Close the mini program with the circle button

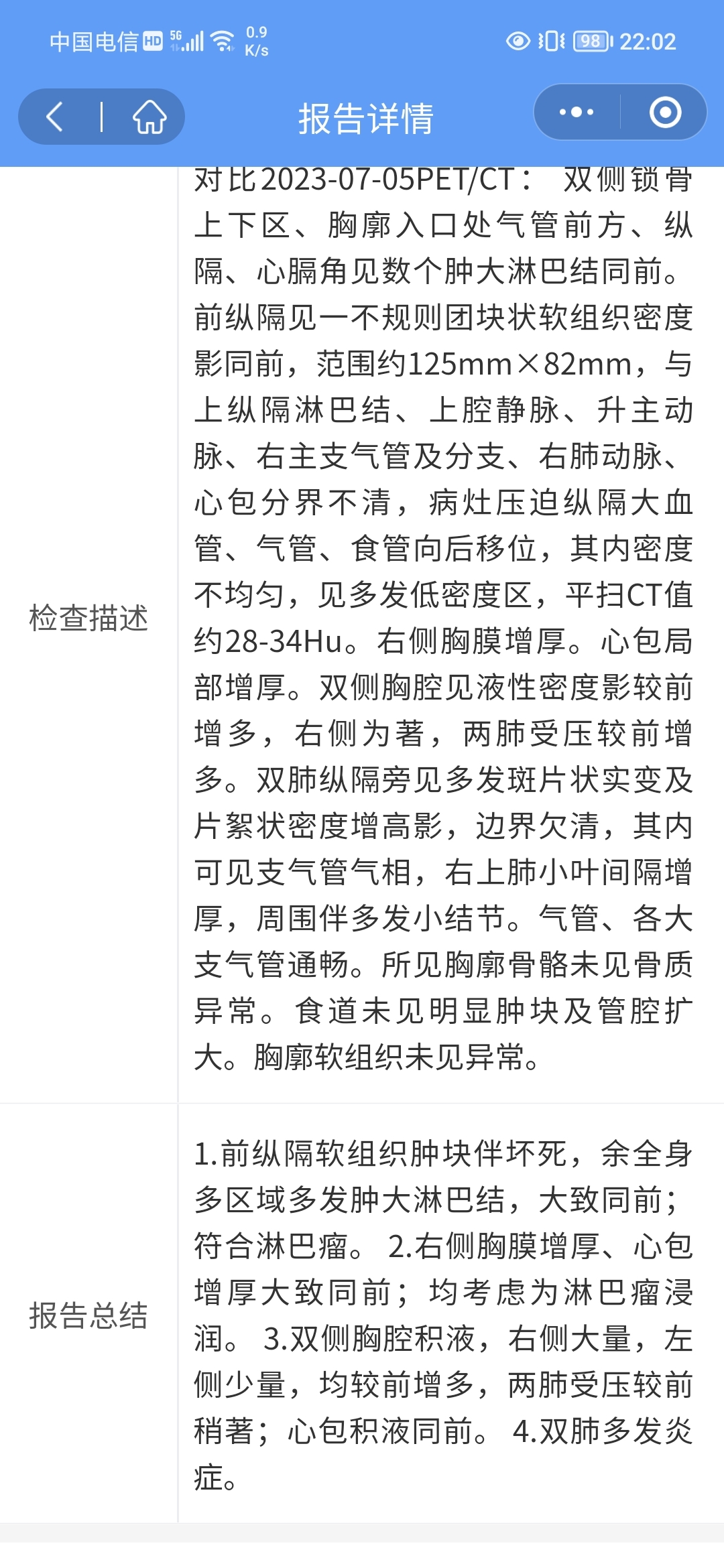click(x=665, y=112)
